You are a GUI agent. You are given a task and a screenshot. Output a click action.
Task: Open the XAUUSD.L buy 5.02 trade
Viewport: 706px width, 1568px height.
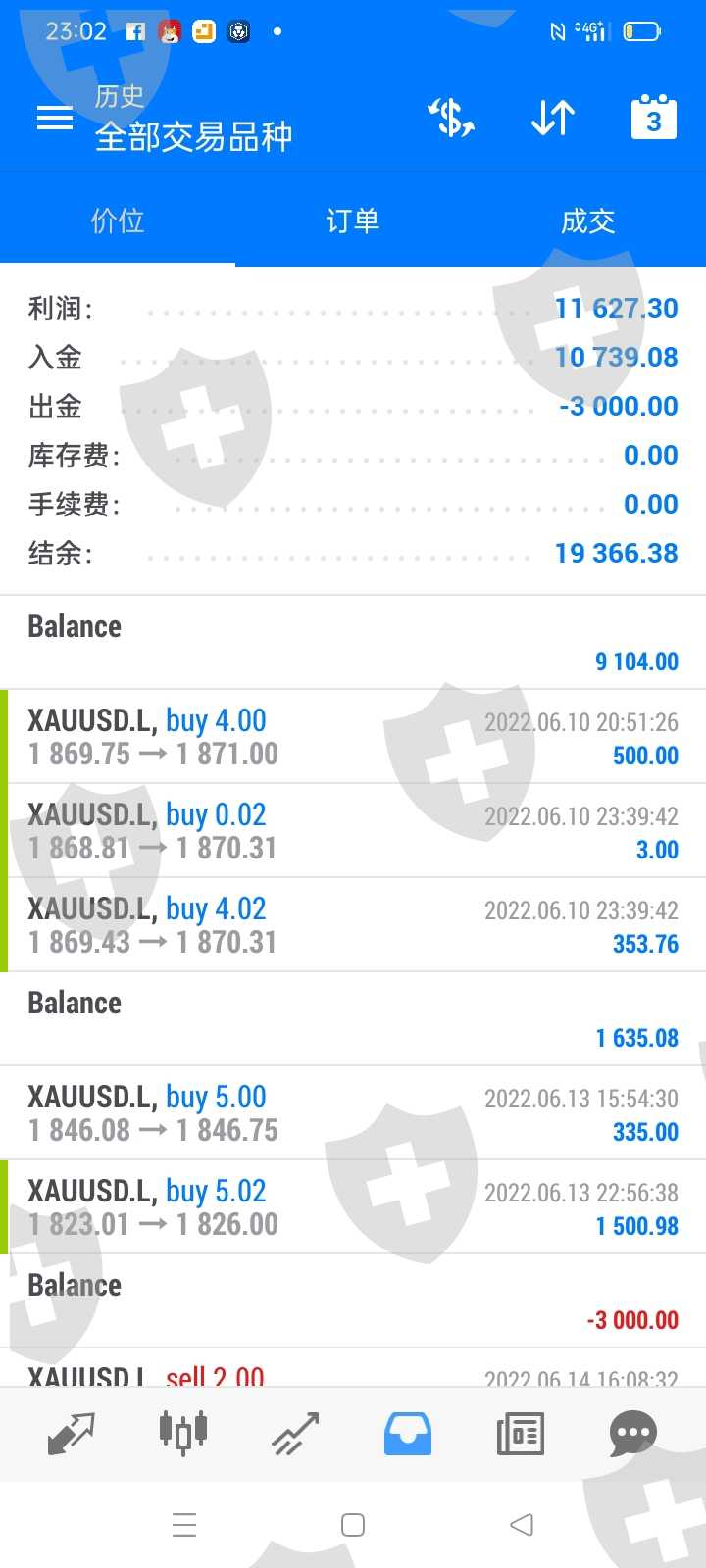(353, 1207)
